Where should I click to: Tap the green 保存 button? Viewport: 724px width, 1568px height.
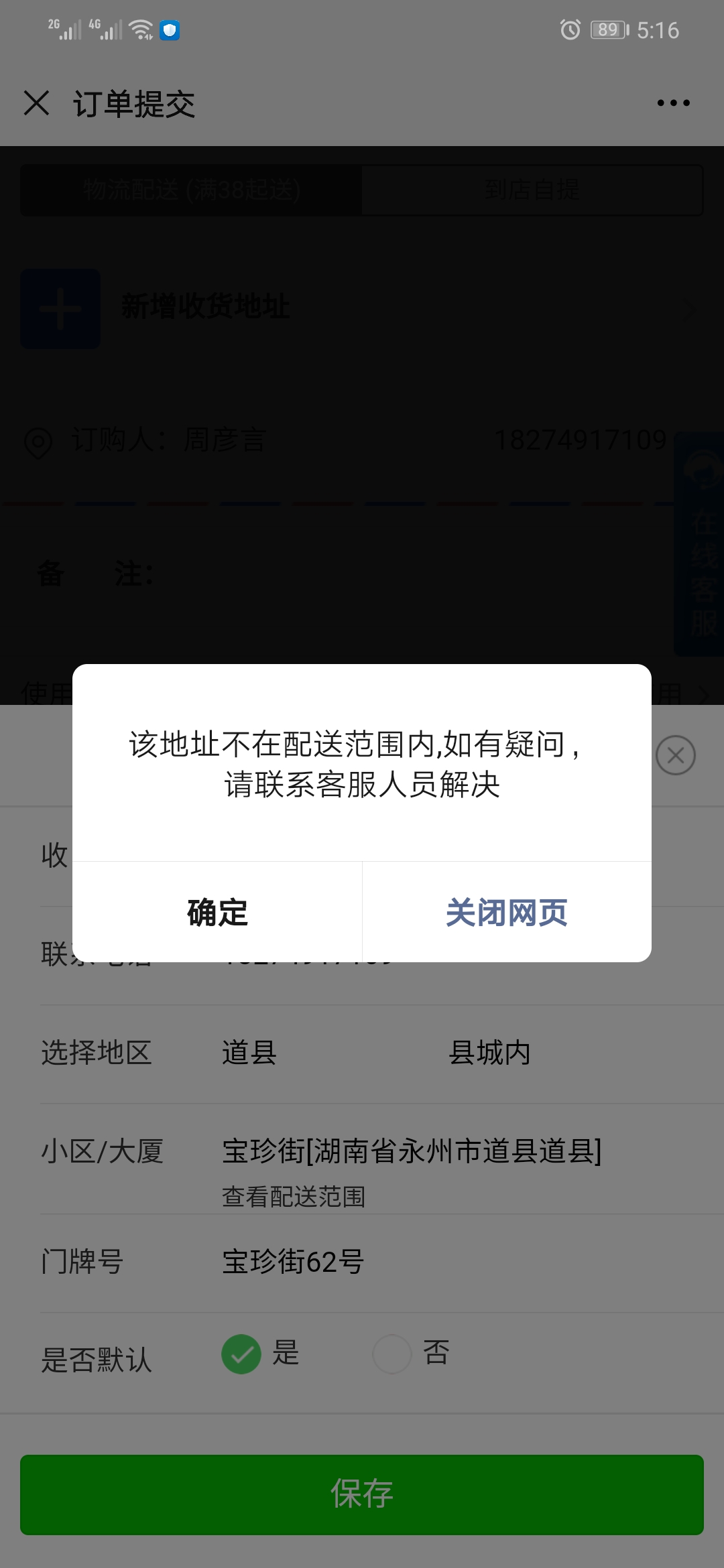362,1494
